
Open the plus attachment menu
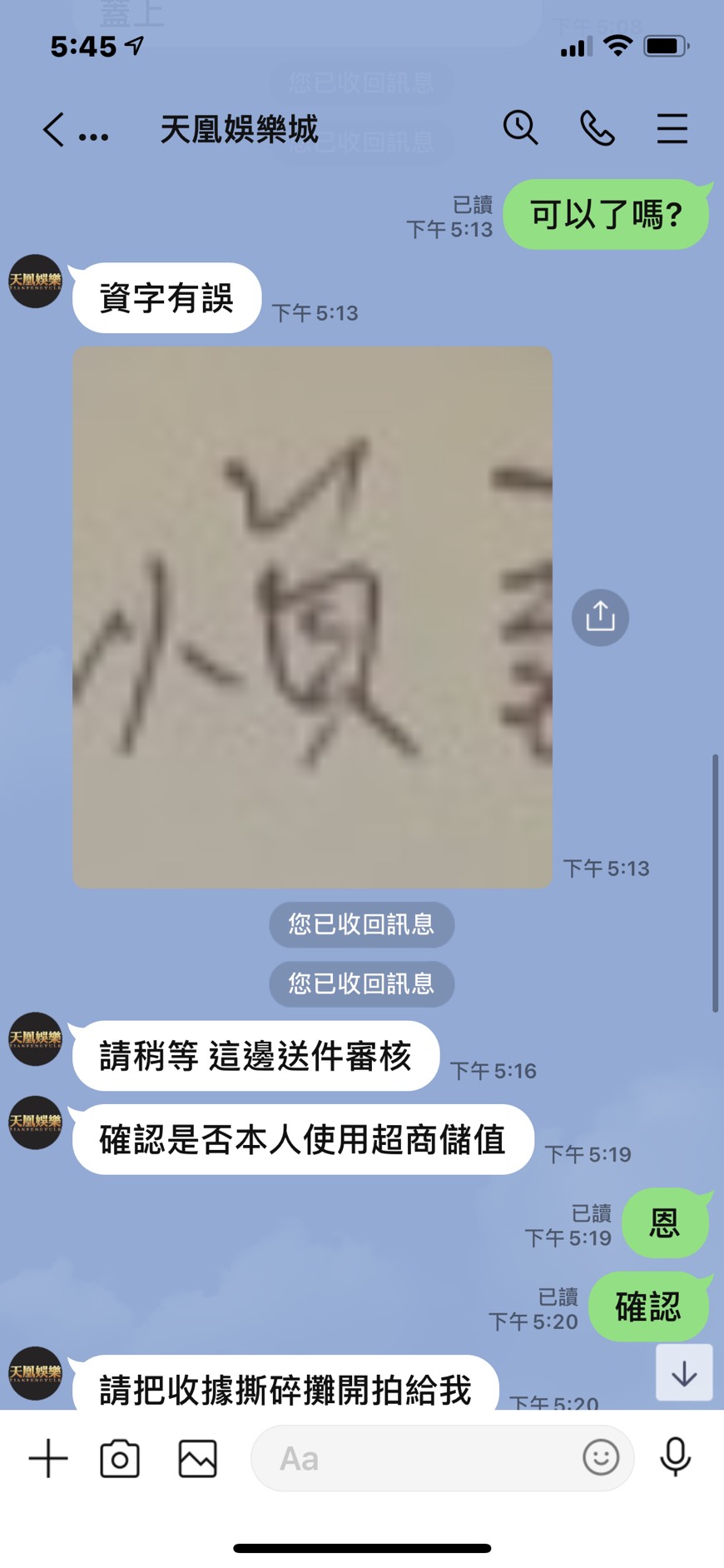tap(48, 1458)
